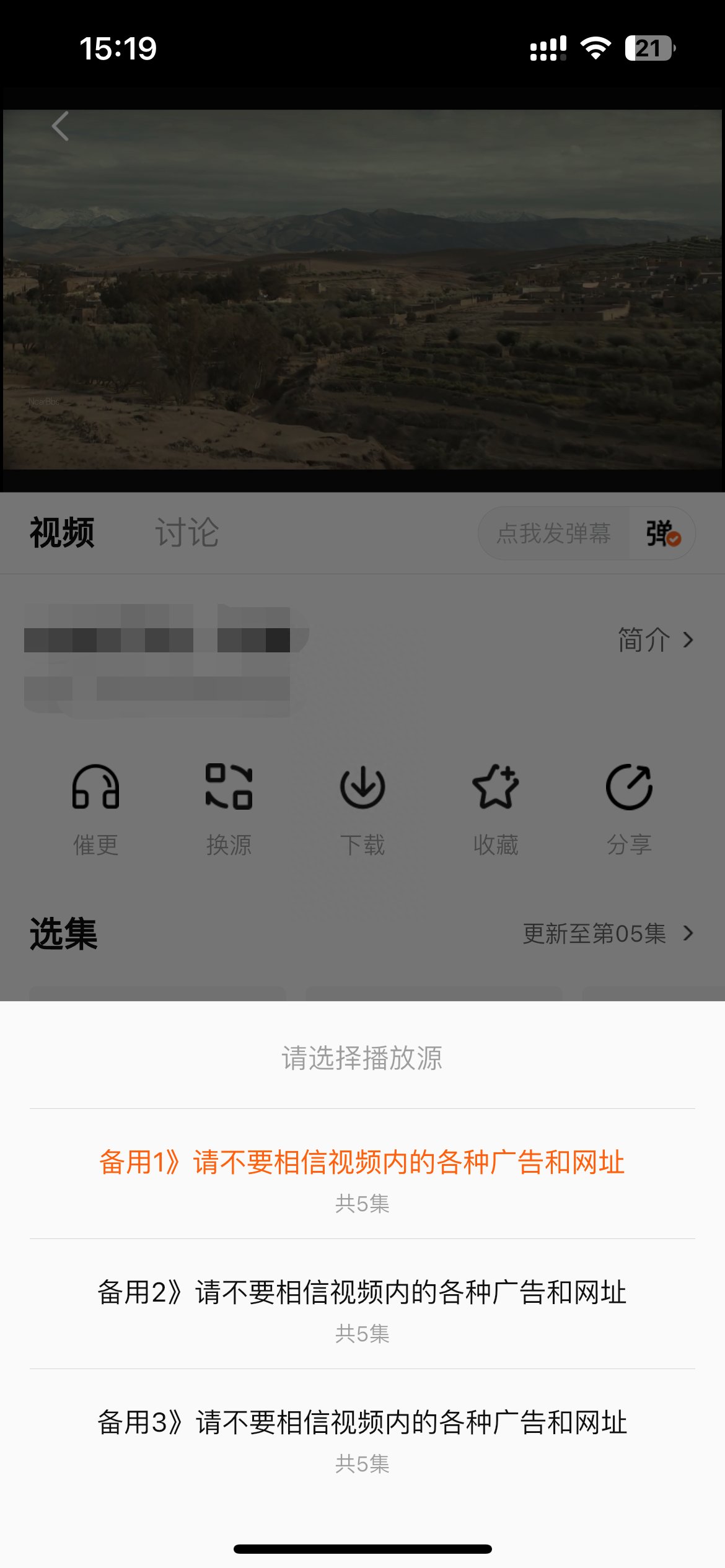Screen dimensions: 725x1568
Task: Tap 催更 to request updates
Action: [95, 808]
